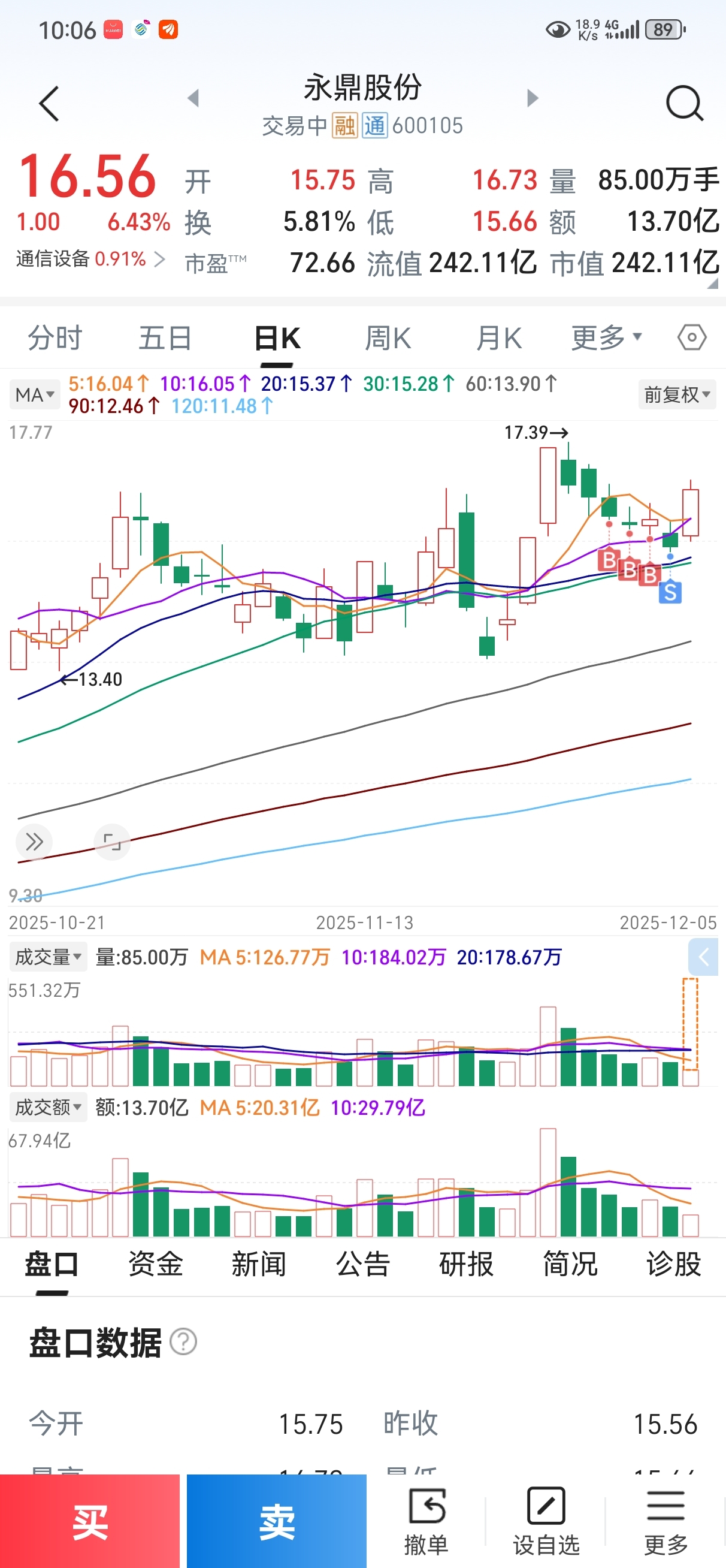726x1568 pixels.
Task: Select the 周K chart tab
Action: (x=388, y=338)
